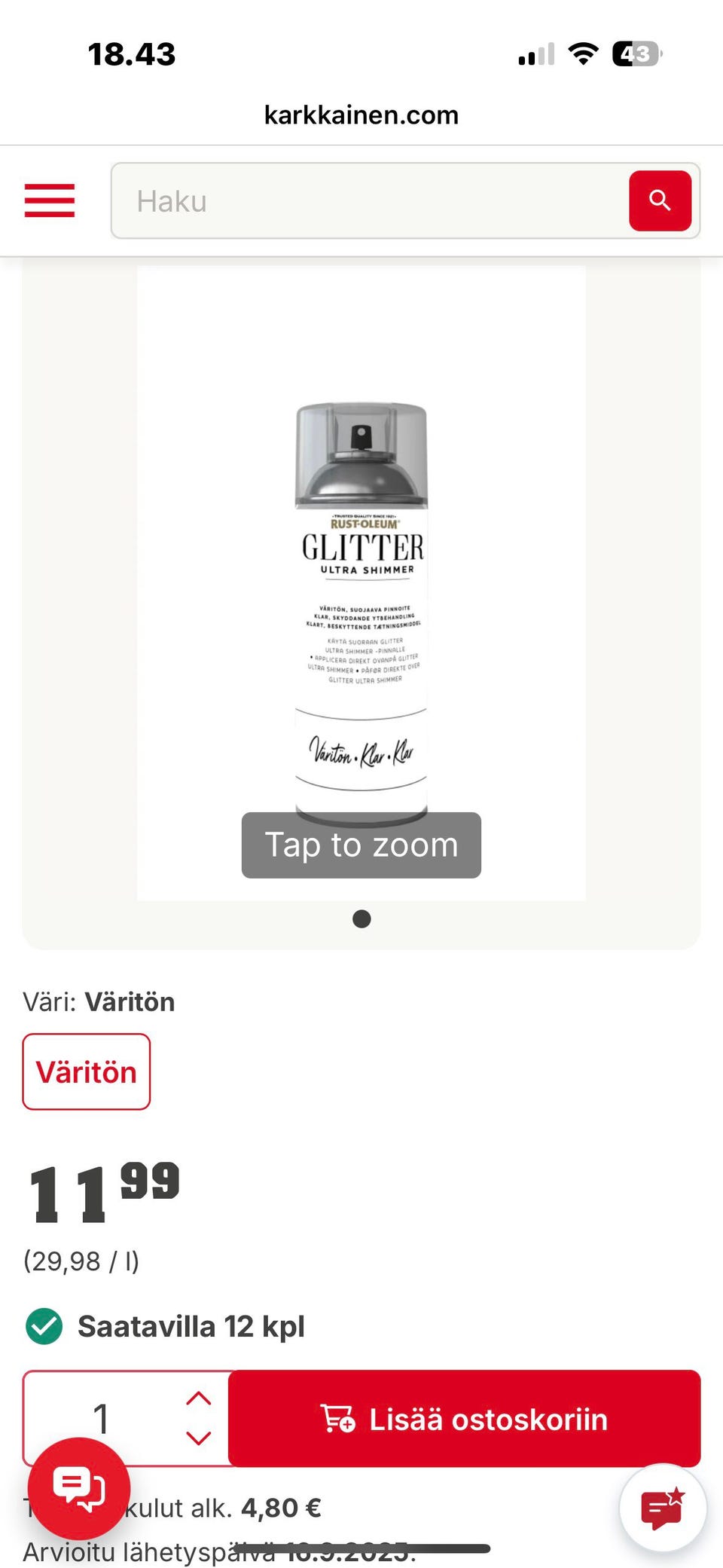Image resolution: width=723 pixels, height=1568 pixels.
Task: Decrease quantity with the down arrow
Action: point(198,1438)
